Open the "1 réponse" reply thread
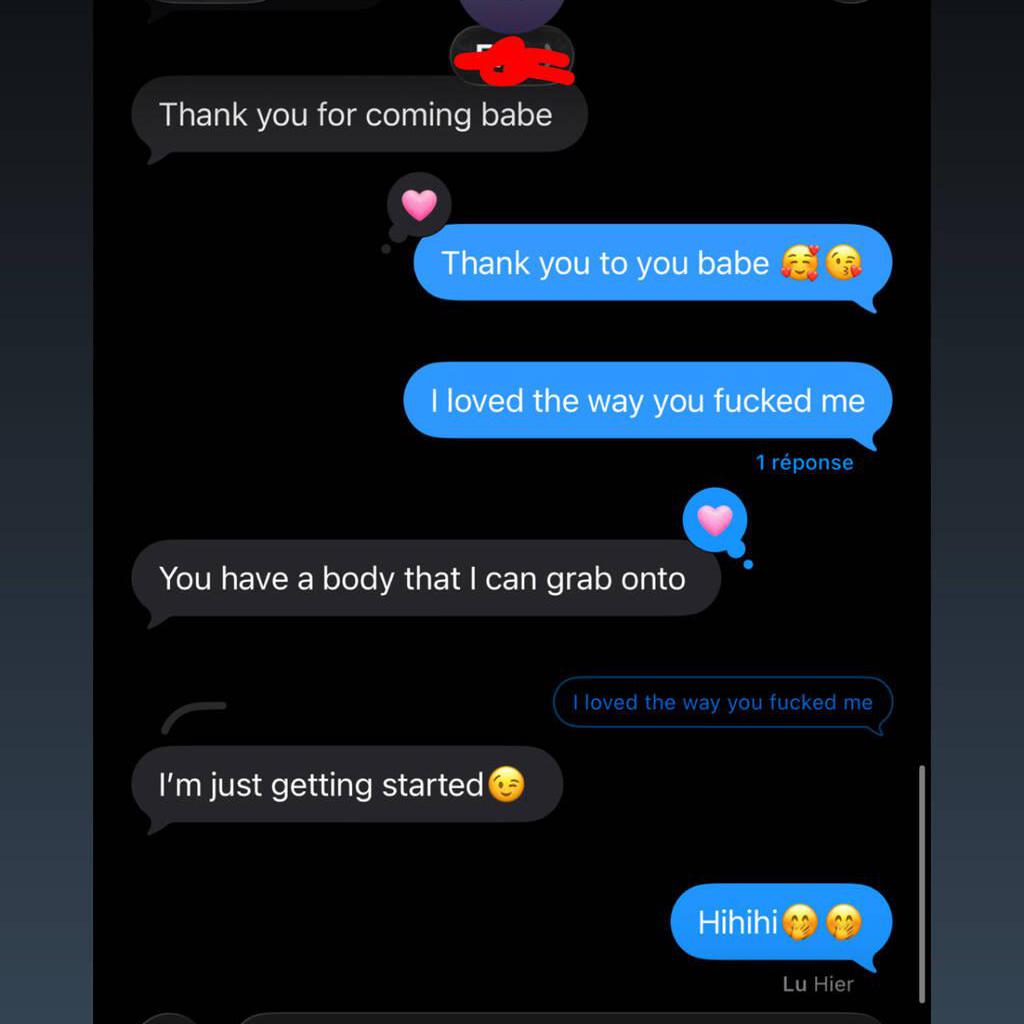This screenshot has width=1024, height=1024. pyautogui.click(x=804, y=462)
